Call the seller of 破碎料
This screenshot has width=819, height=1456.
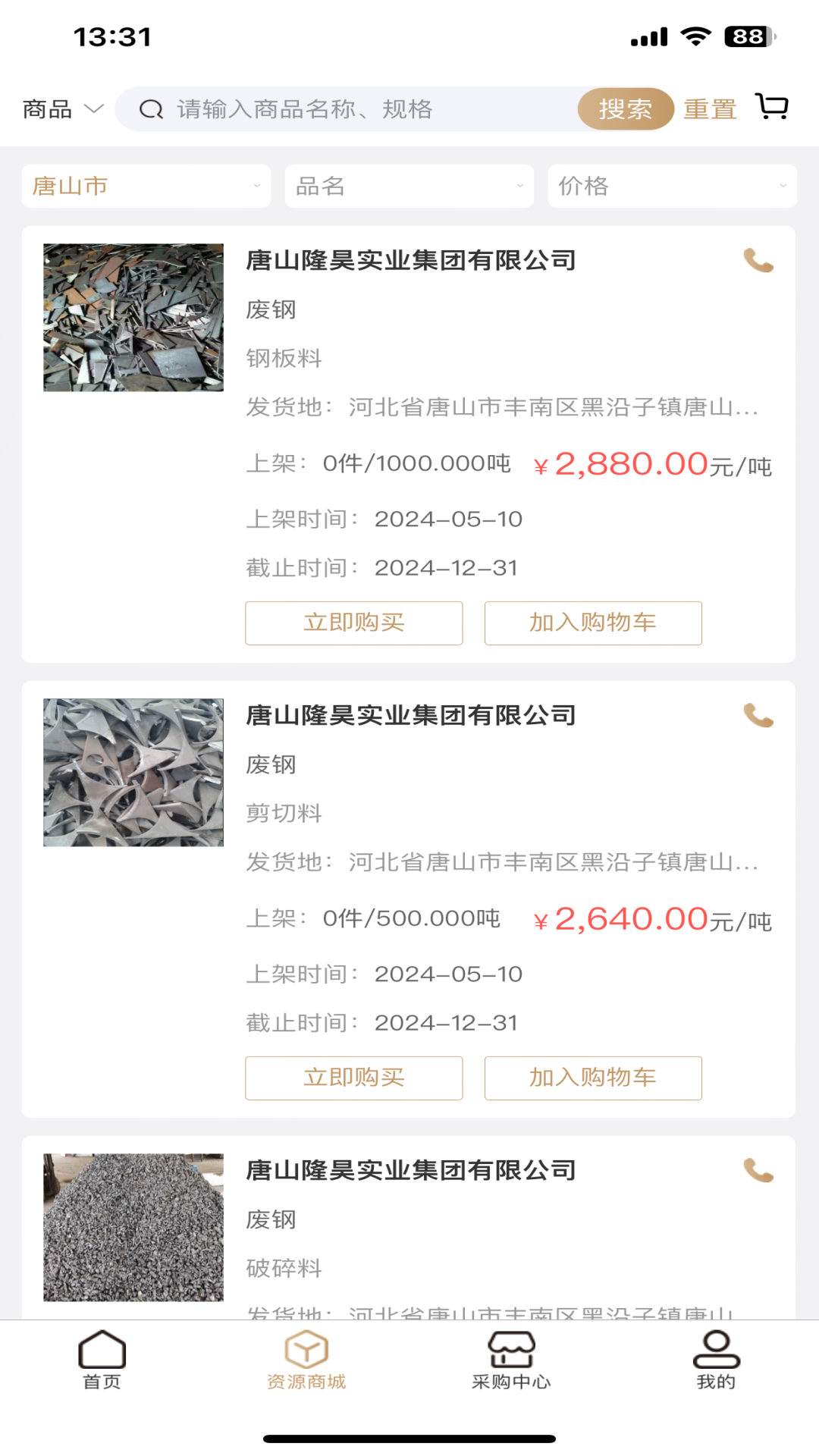pos(758,1171)
